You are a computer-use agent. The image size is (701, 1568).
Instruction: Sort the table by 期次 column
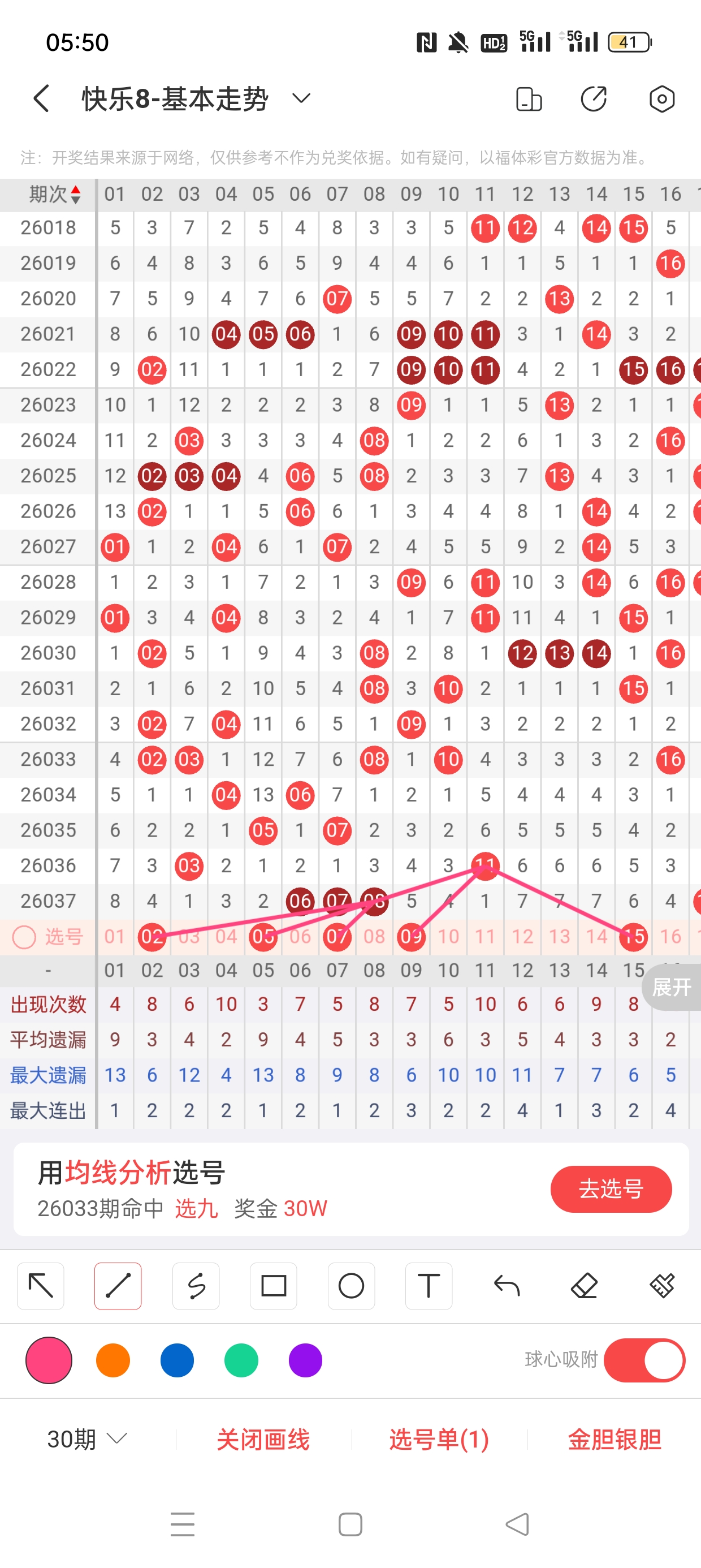point(54,194)
